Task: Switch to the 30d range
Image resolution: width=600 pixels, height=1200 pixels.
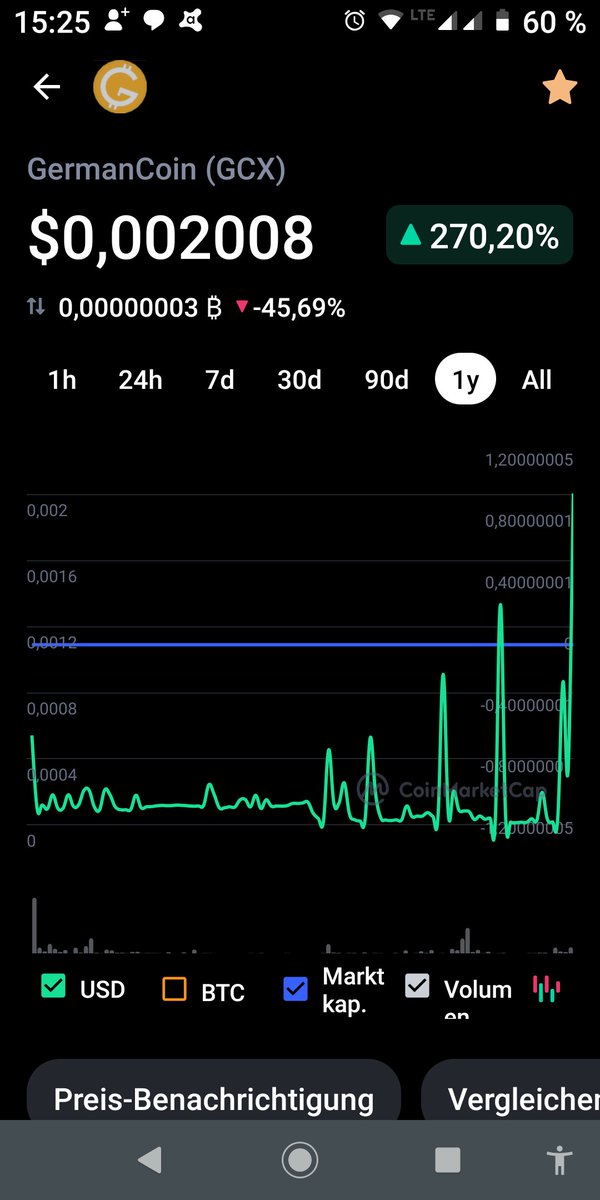Action: (299, 380)
